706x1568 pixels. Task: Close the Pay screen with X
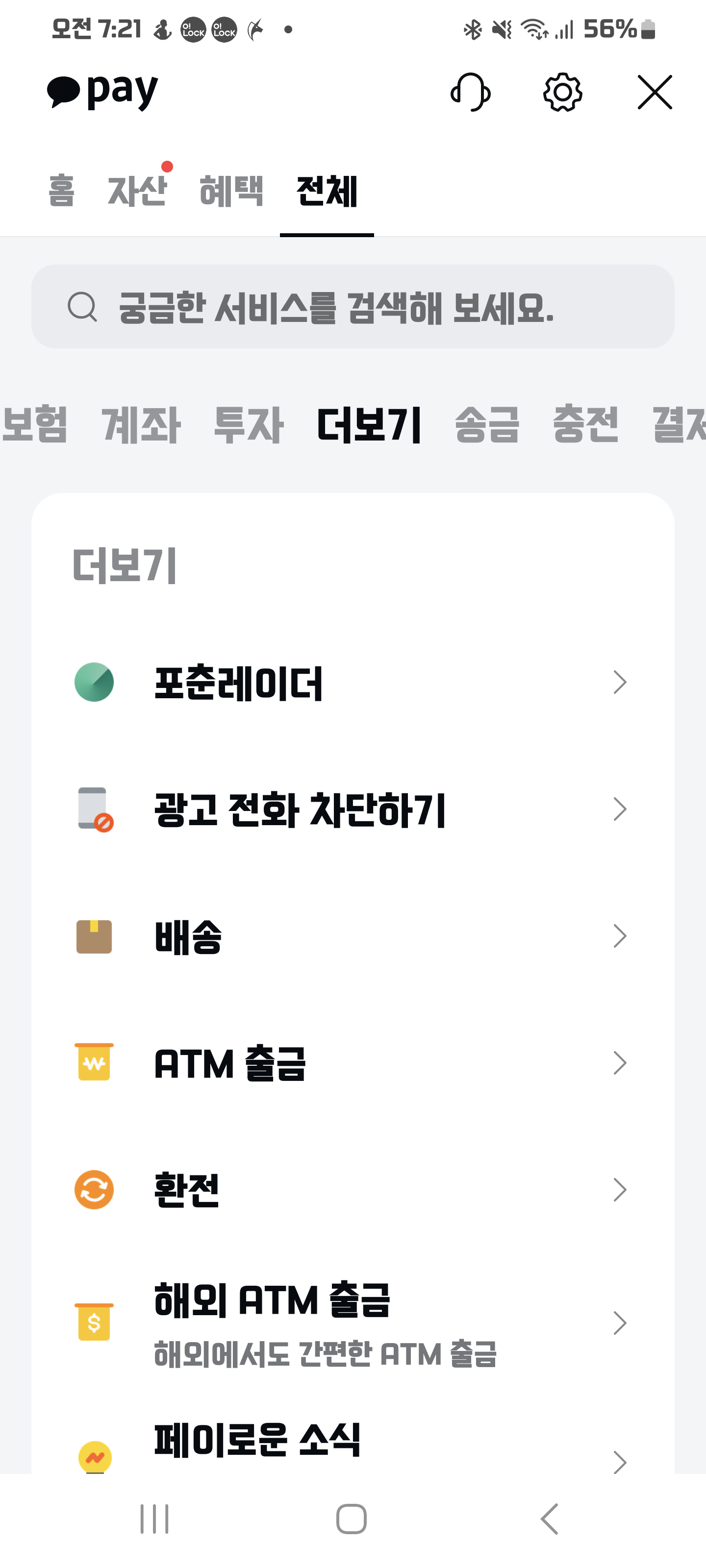click(x=655, y=93)
